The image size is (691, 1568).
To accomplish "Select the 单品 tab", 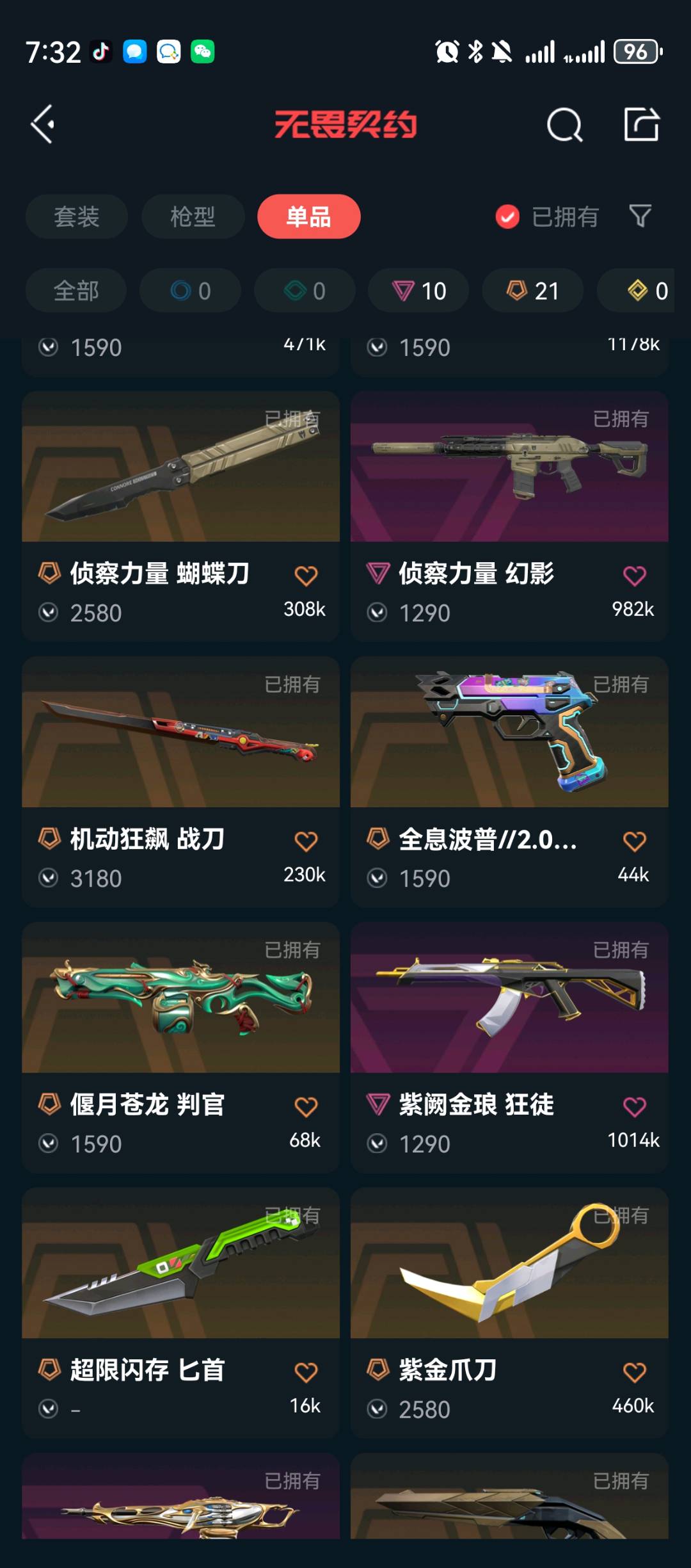I will pos(308,216).
